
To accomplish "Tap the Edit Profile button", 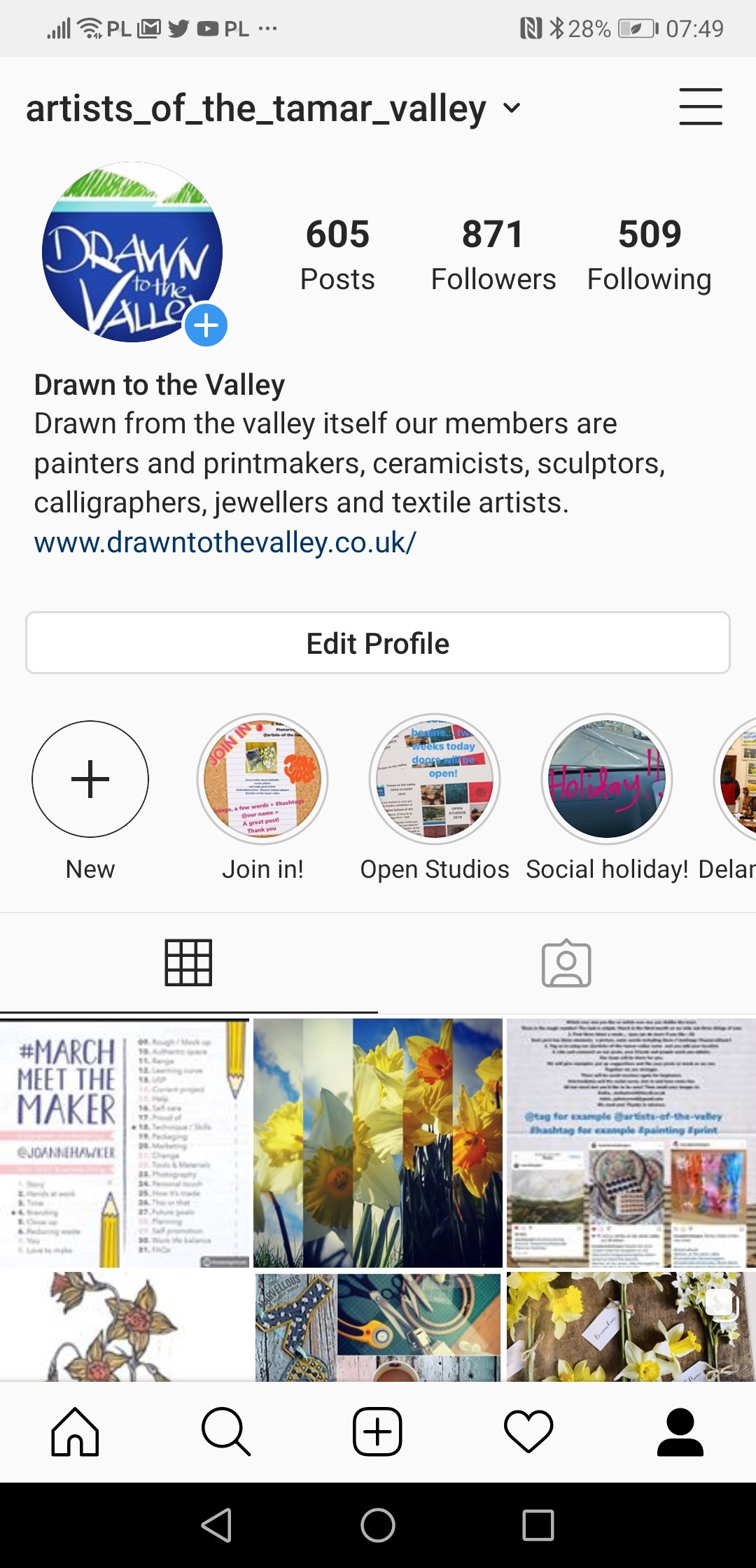I will point(378,643).
